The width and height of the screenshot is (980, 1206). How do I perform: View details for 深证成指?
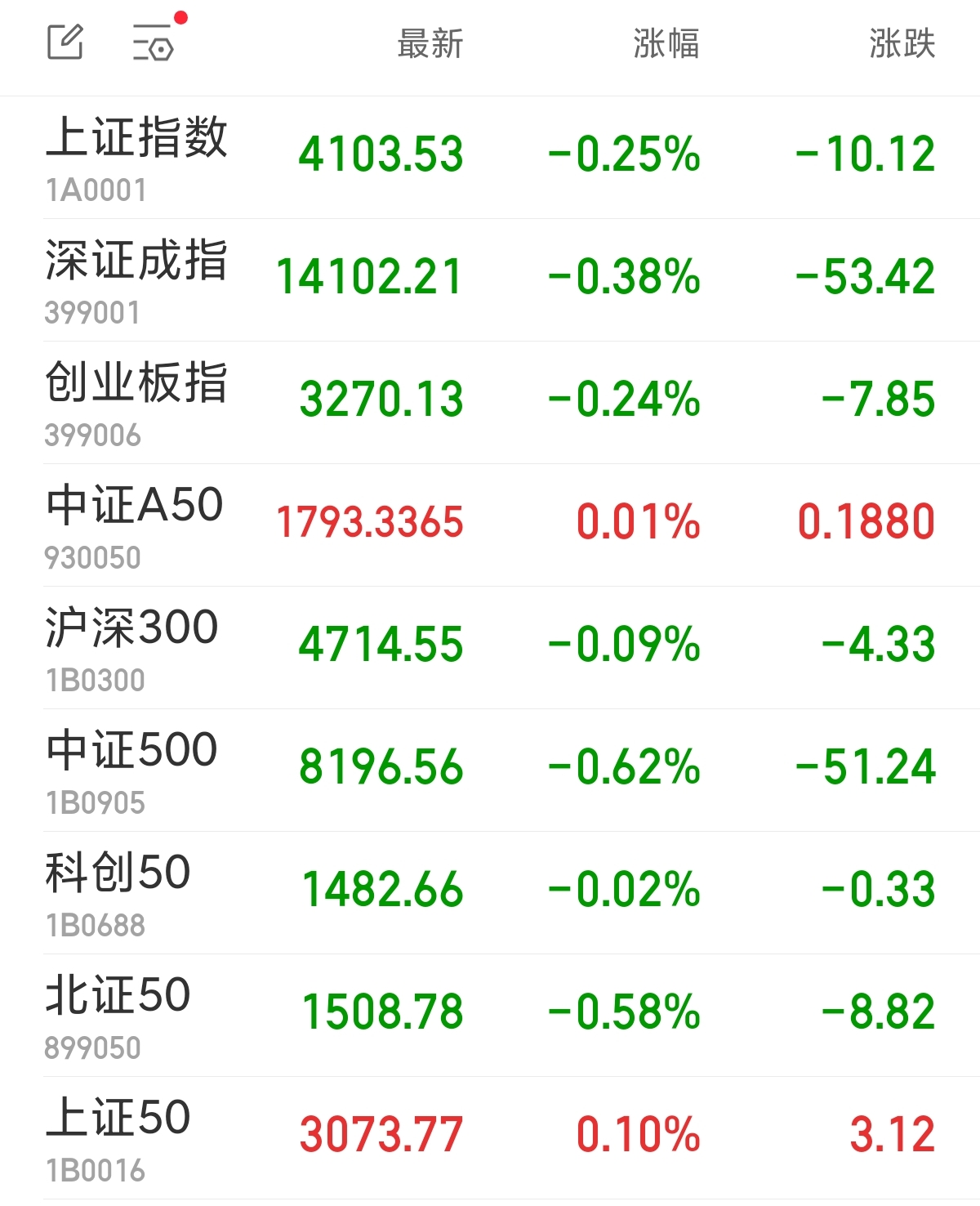[139, 278]
